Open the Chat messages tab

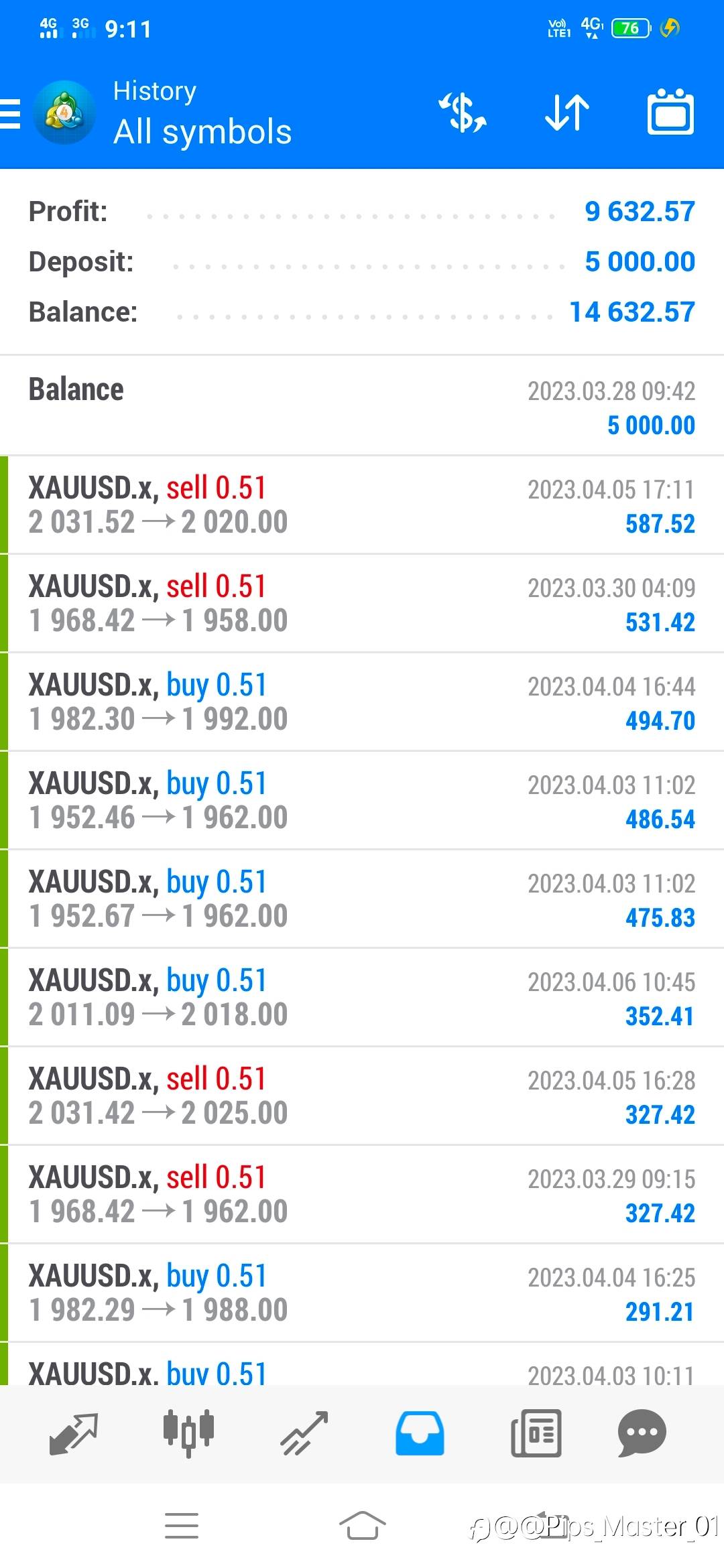pos(642,1433)
